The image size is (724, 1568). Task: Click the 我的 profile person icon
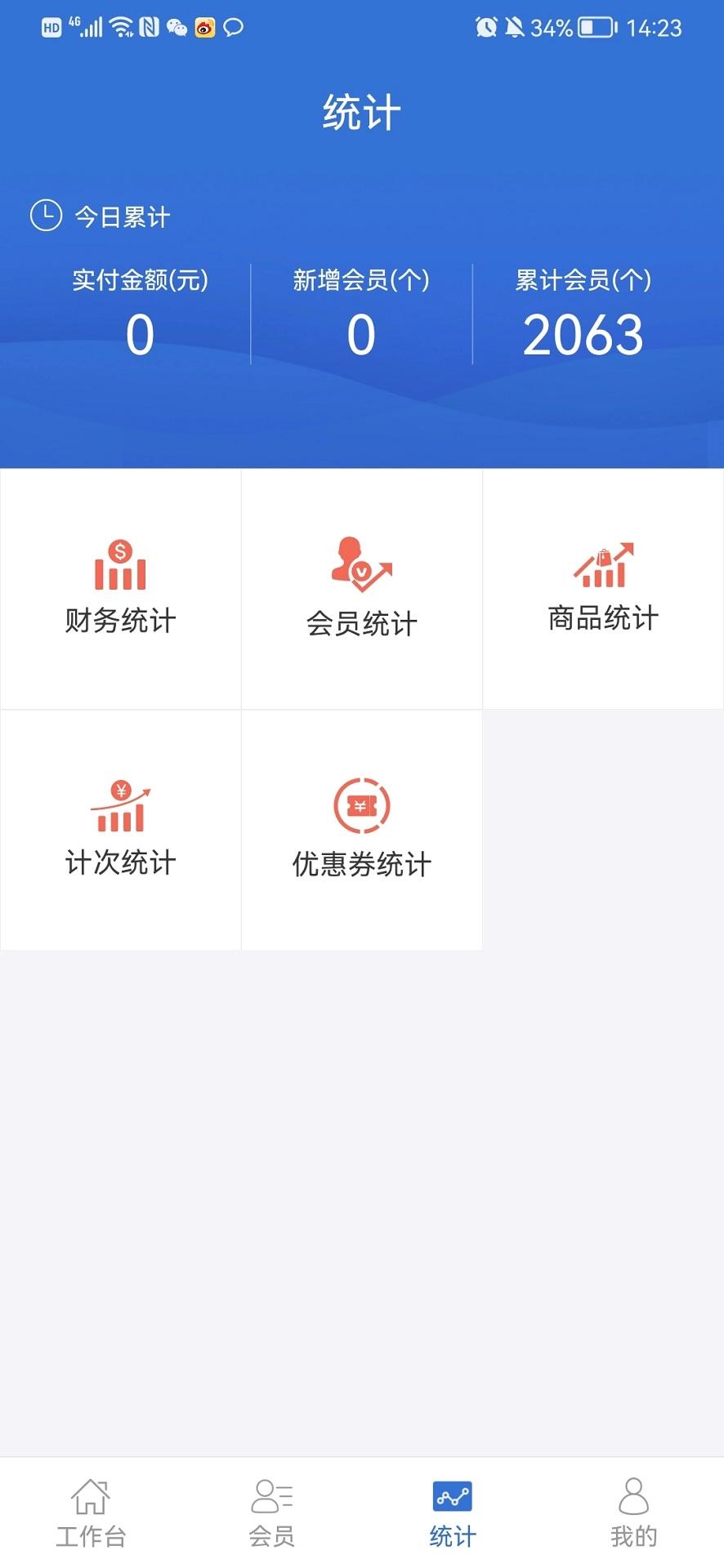pyautogui.click(x=632, y=1496)
